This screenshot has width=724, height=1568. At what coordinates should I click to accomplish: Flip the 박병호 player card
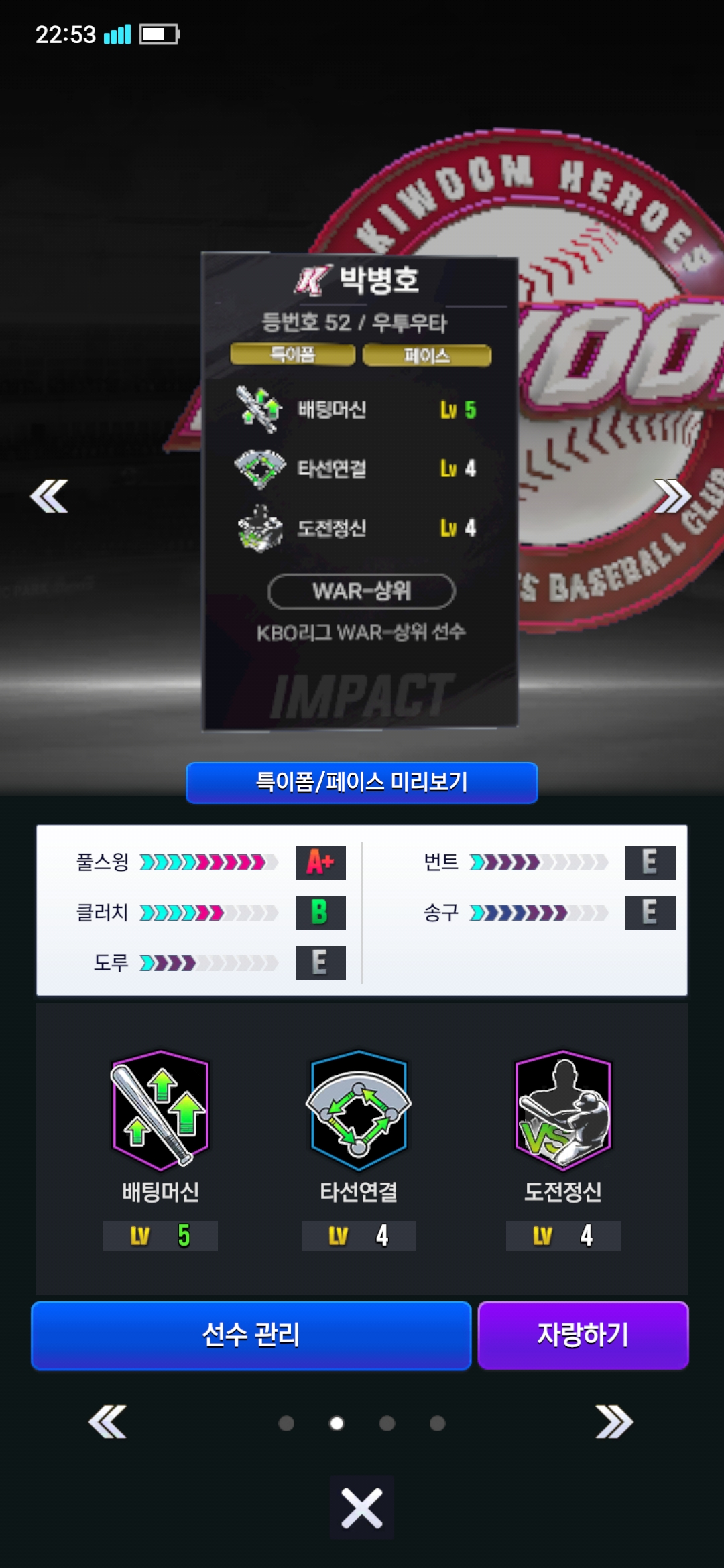coord(360,489)
